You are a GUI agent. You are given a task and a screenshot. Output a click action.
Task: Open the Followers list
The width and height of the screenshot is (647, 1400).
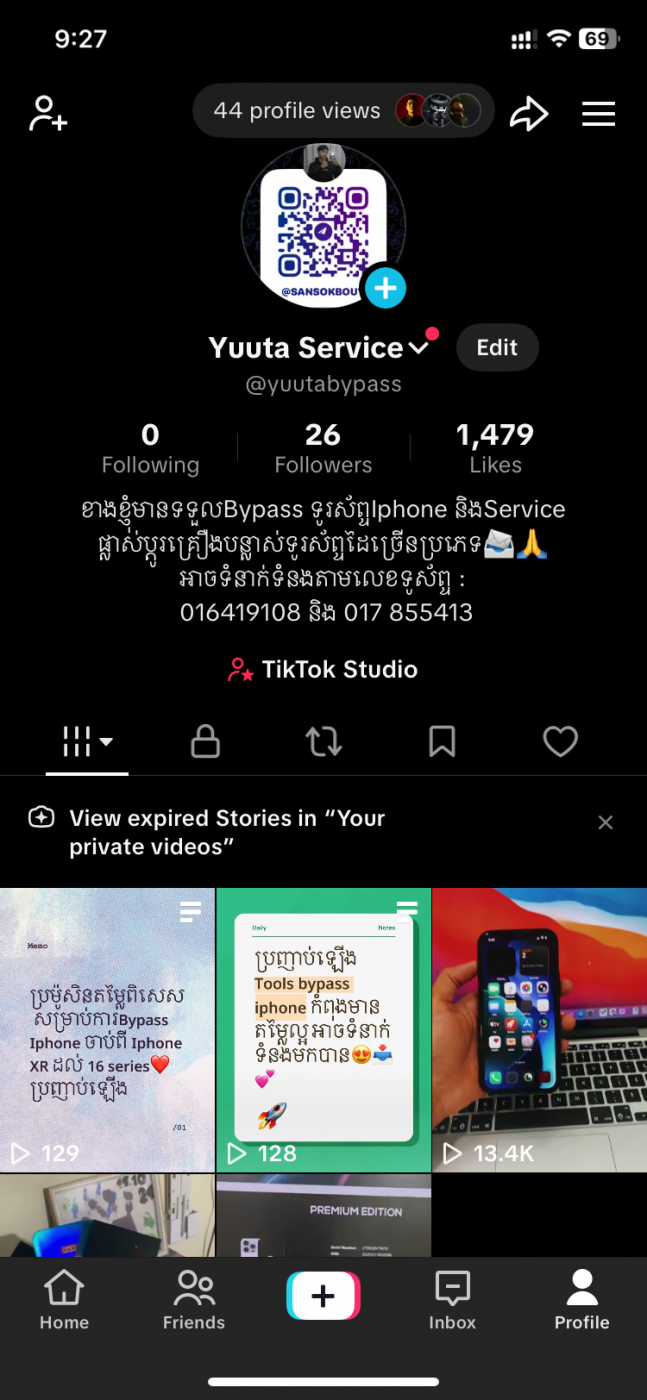click(x=323, y=448)
